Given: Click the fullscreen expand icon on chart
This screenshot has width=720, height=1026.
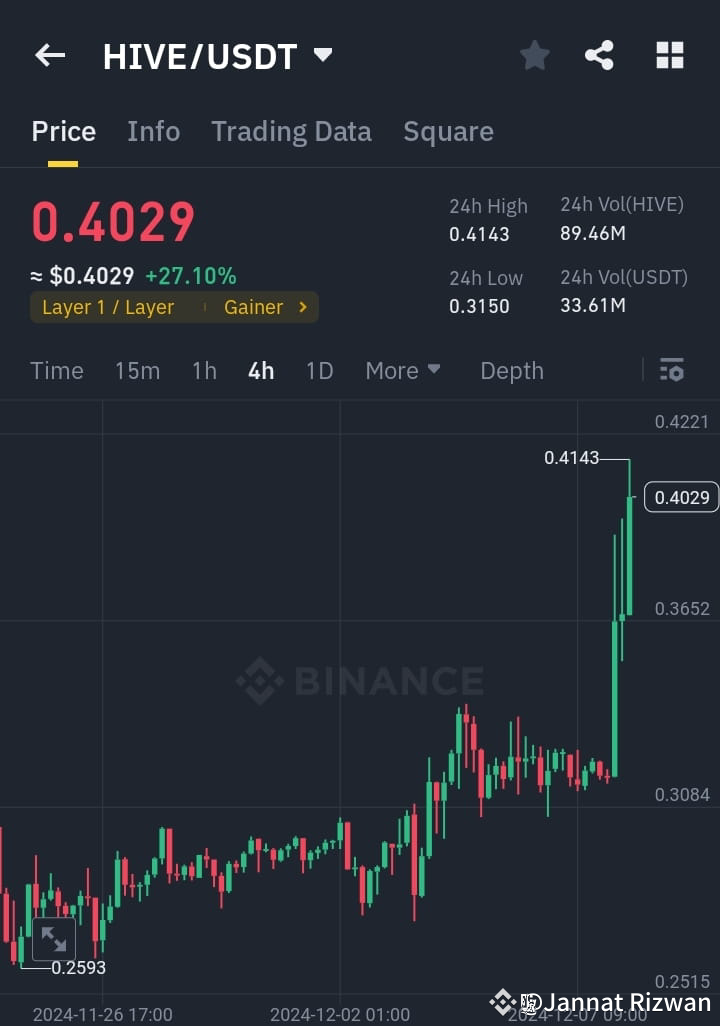Looking at the screenshot, I should pos(54,939).
